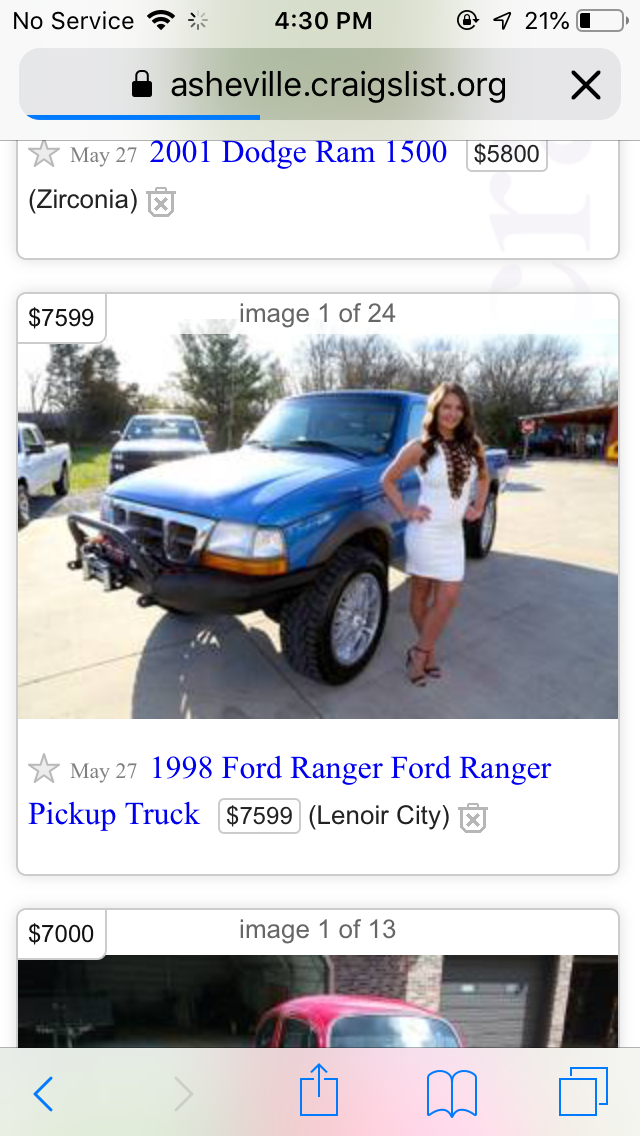The image size is (640, 1136).
Task: Open the $7000 red car listing image
Action: click(318, 1000)
